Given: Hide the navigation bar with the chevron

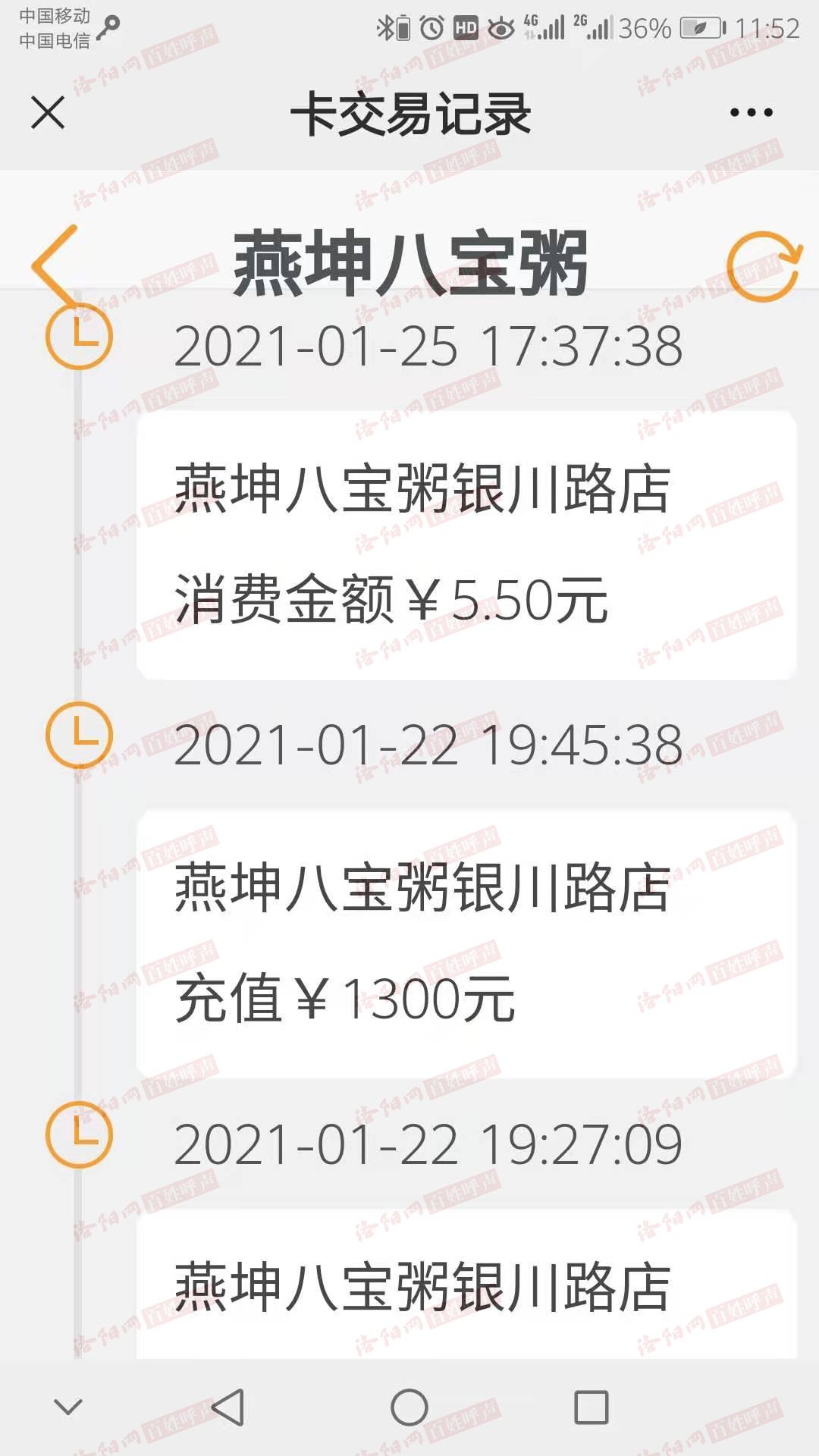Looking at the screenshot, I should (x=68, y=1408).
